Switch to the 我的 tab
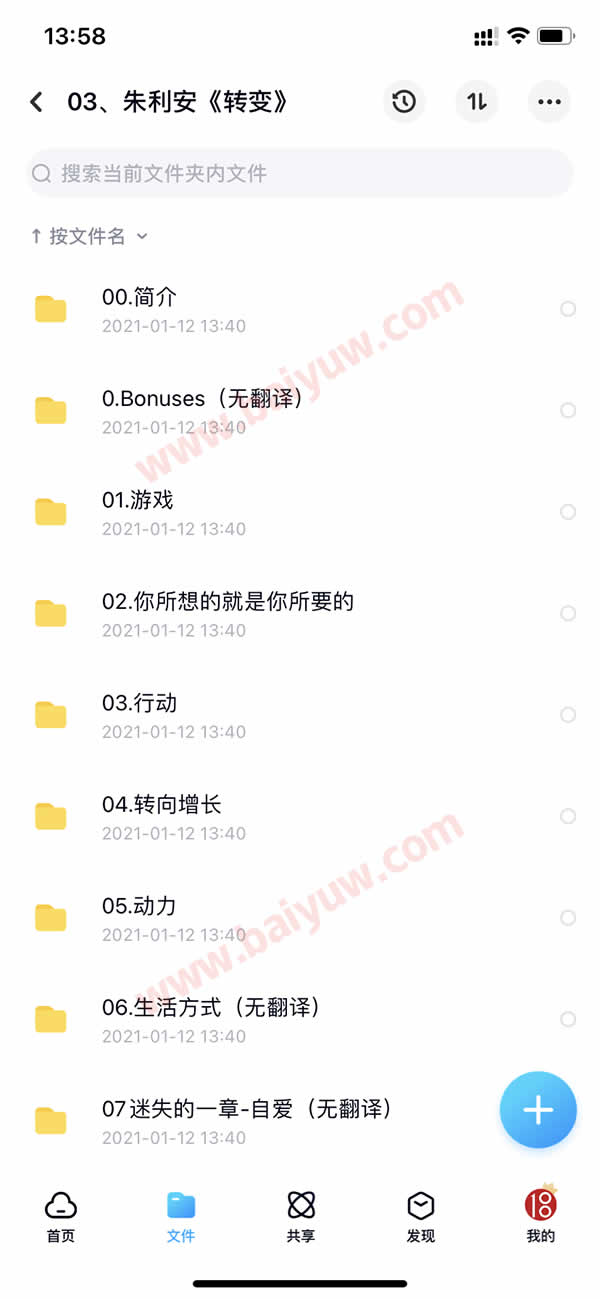 541,1217
